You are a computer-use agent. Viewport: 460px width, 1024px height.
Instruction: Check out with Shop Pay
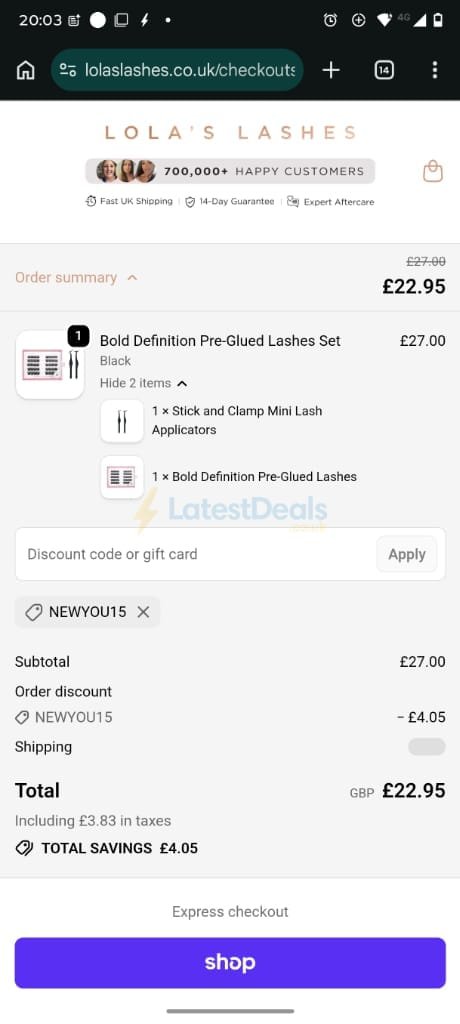(230, 963)
